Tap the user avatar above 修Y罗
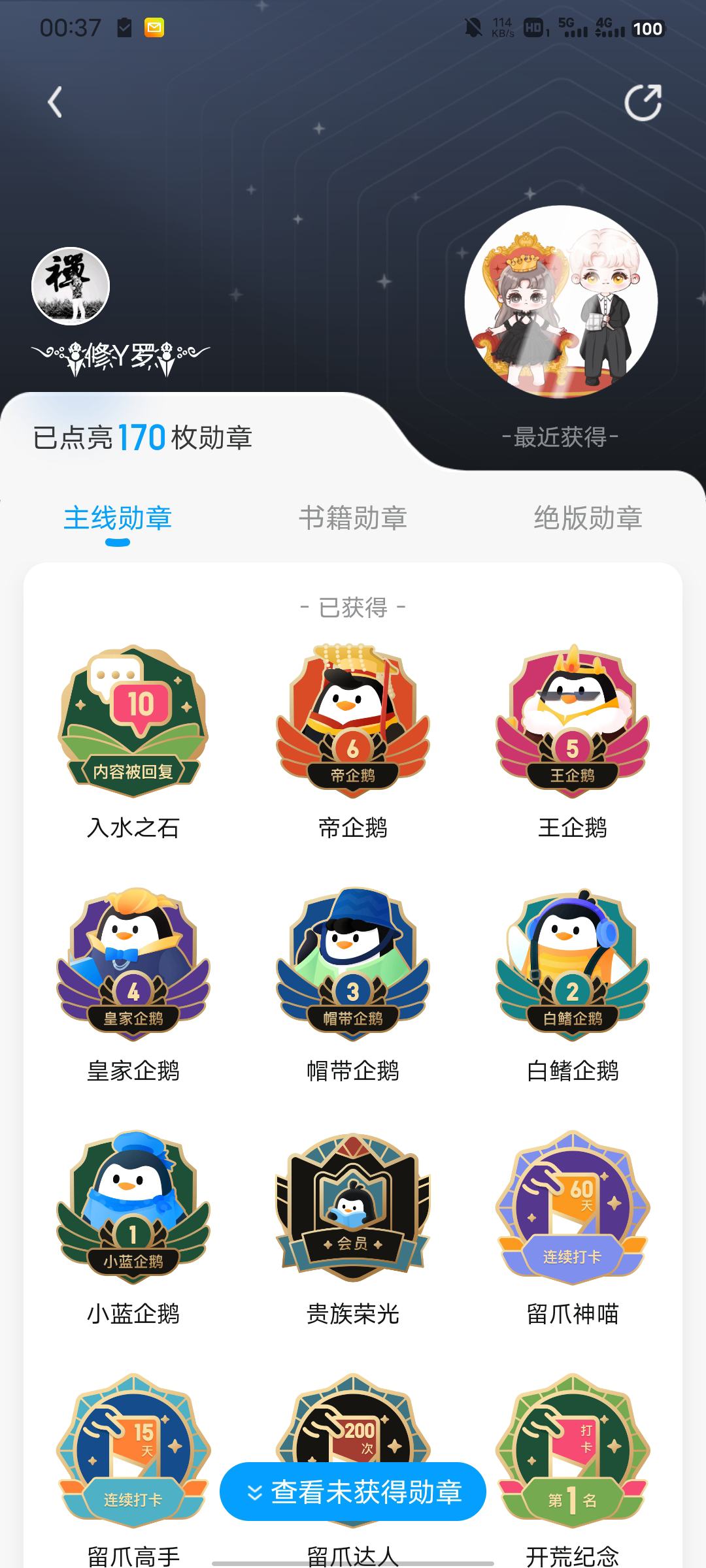This screenshot has width=706, height=1568. [x=71, y=286]
